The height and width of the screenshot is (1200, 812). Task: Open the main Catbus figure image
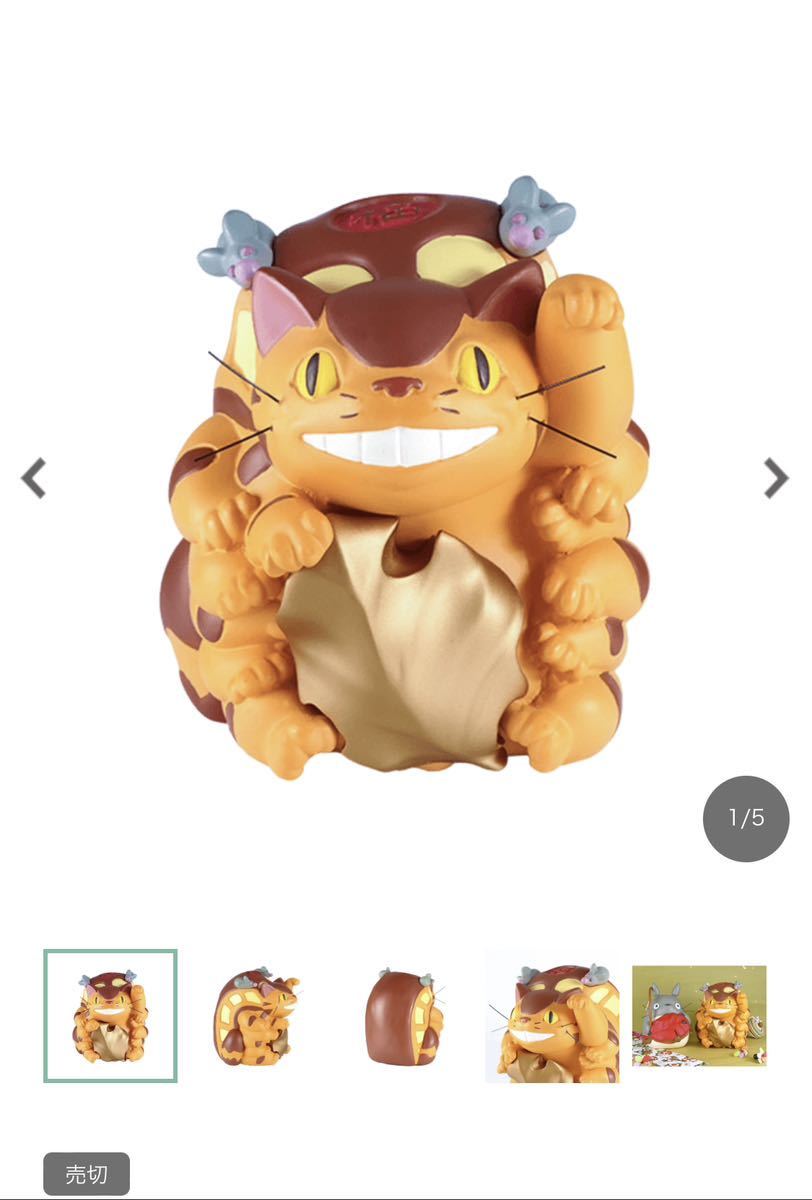(405, 478)
